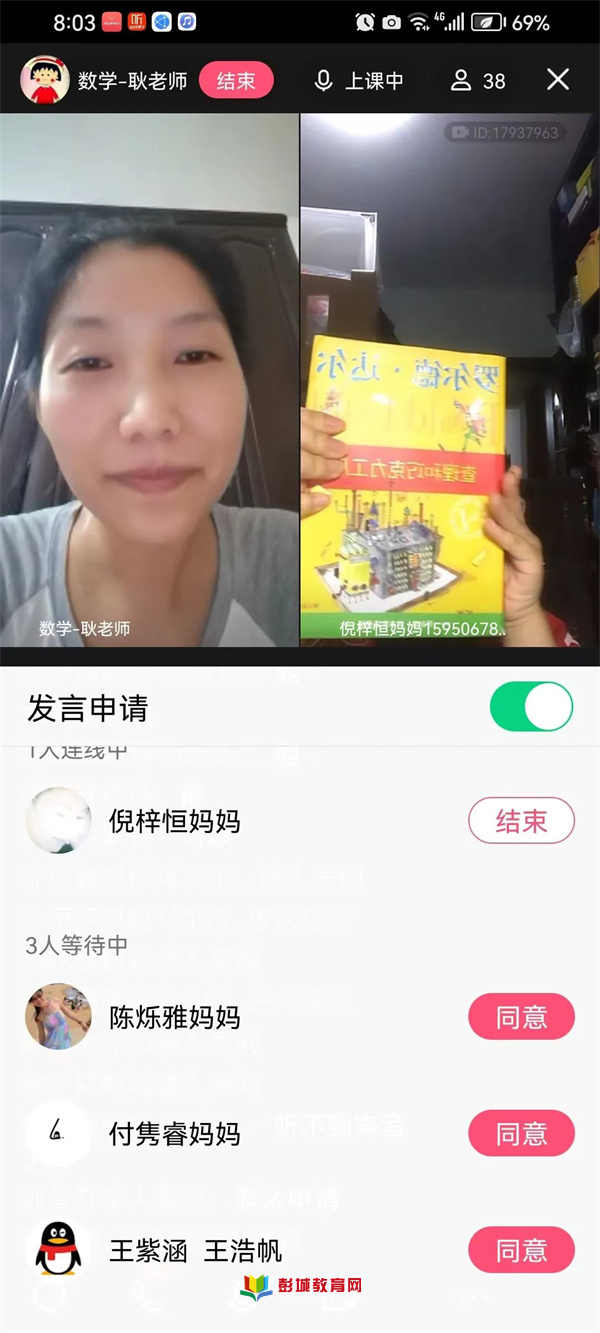This screenshot has height=1333, width=600.
Task: Close the live classroom with X
Action: [558, 80]
